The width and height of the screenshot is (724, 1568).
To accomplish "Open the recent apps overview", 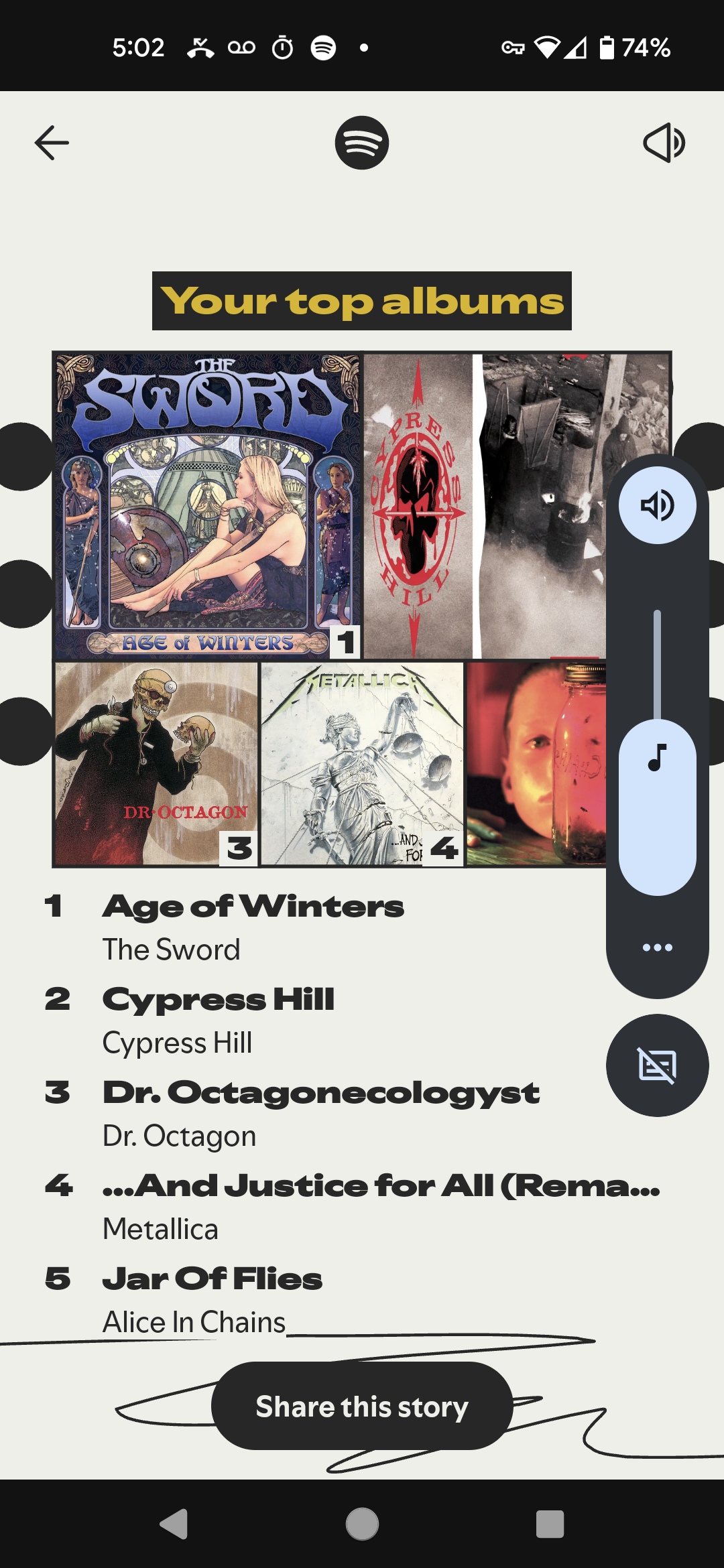I will pos(550,1524).
